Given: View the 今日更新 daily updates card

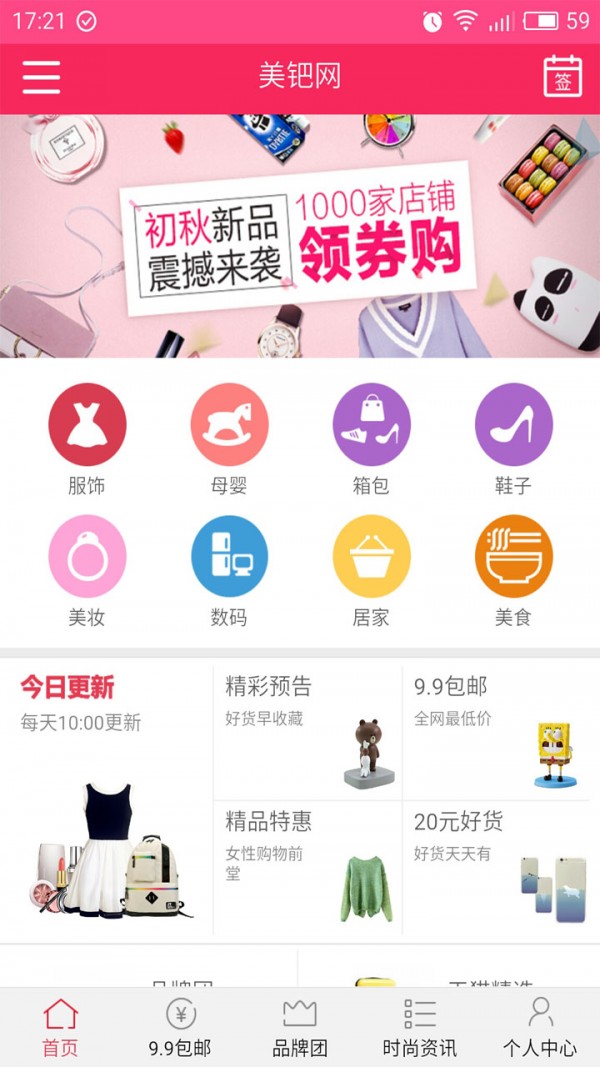Looking at the screenshot, I should (x=107, y=800).
